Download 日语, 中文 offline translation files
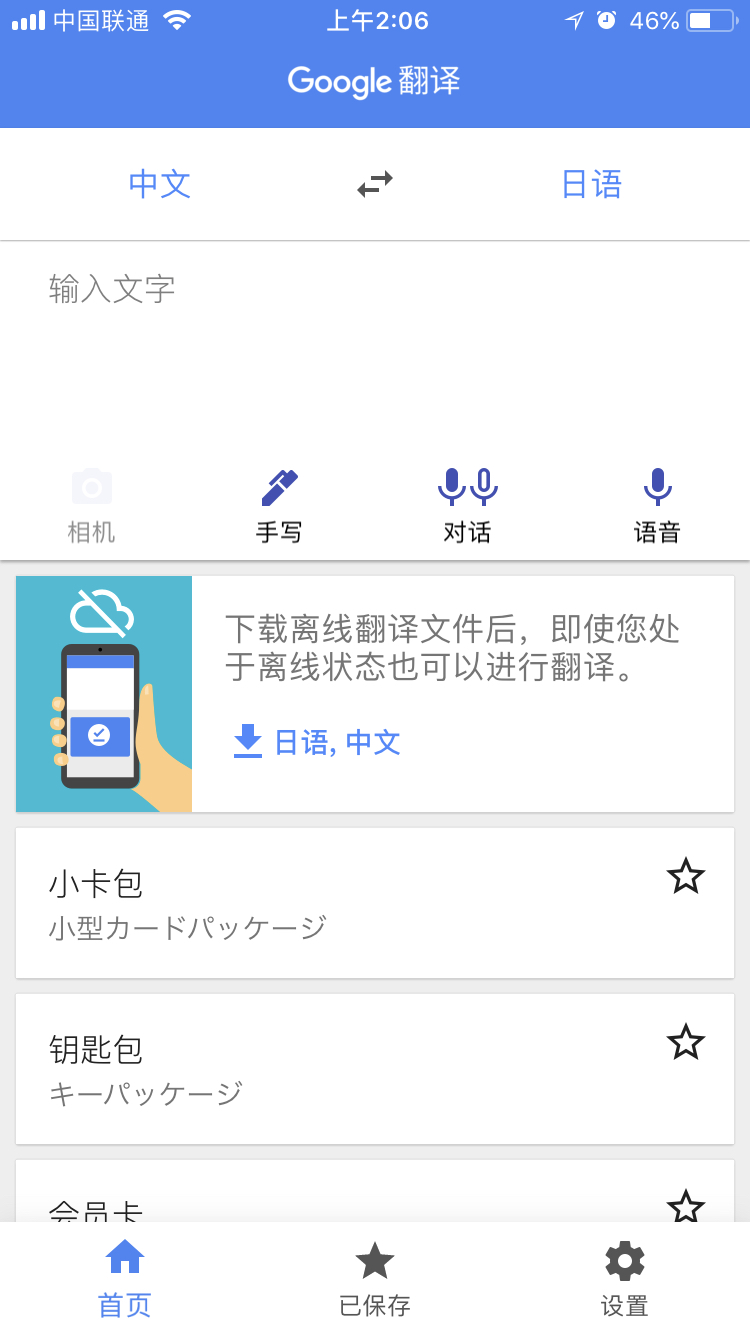The height and width of the screenshot is (1334, 750). [317, 742]
